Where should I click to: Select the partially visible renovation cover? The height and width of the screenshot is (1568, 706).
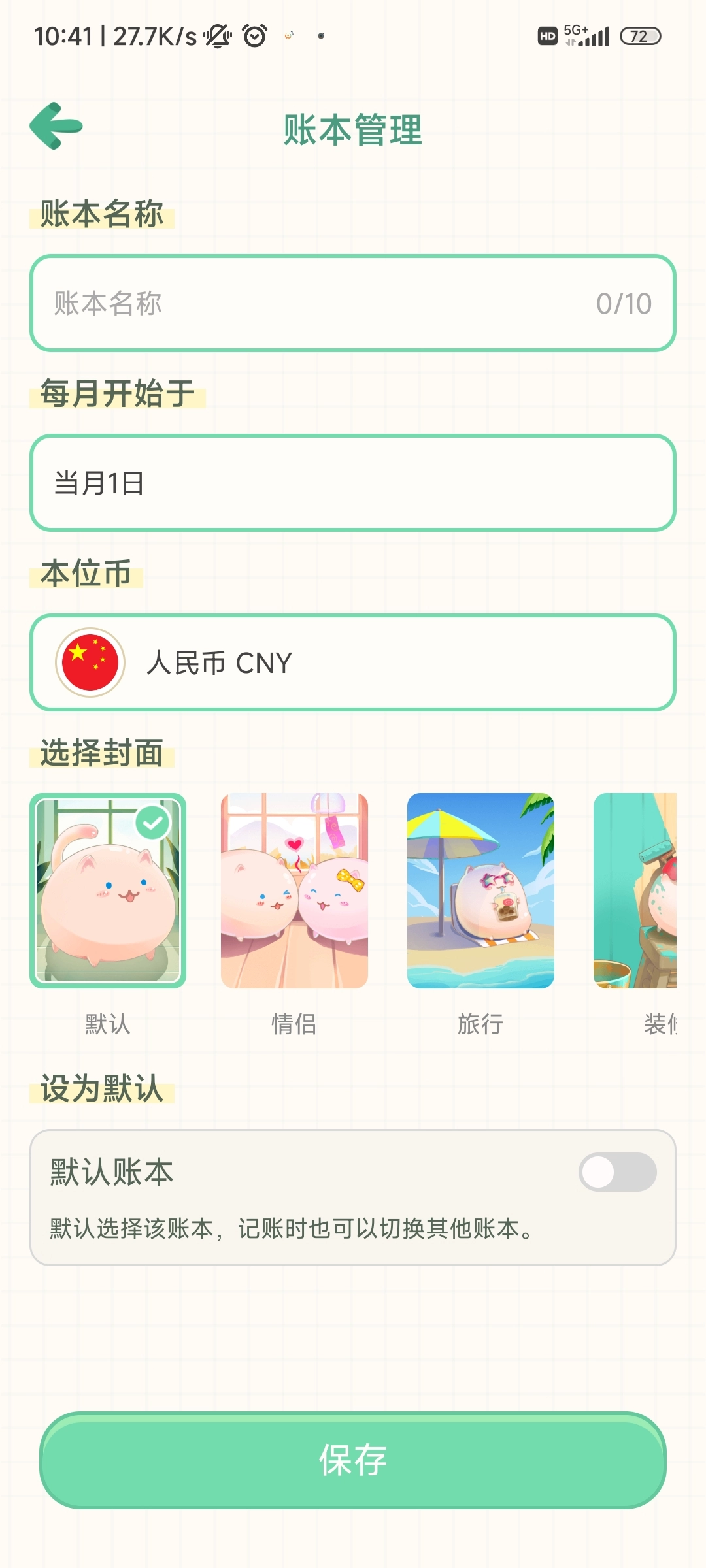(635, 890)
